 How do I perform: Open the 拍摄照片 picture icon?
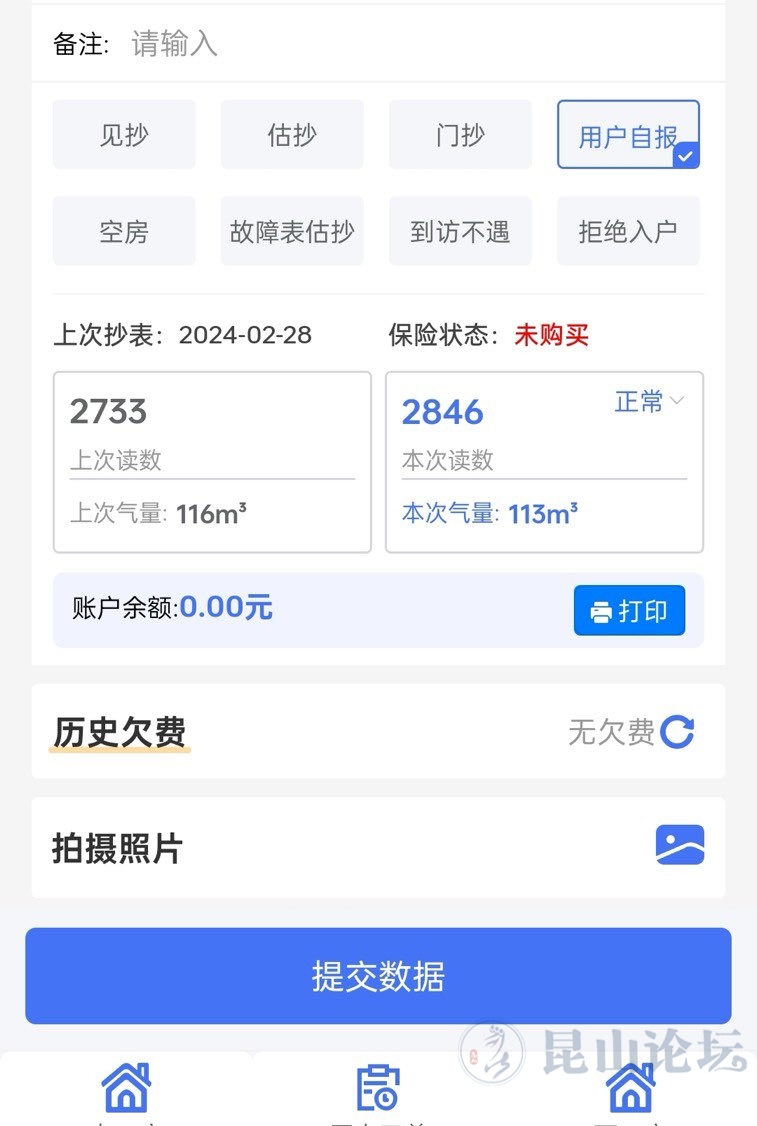click(x=680, y=845)
